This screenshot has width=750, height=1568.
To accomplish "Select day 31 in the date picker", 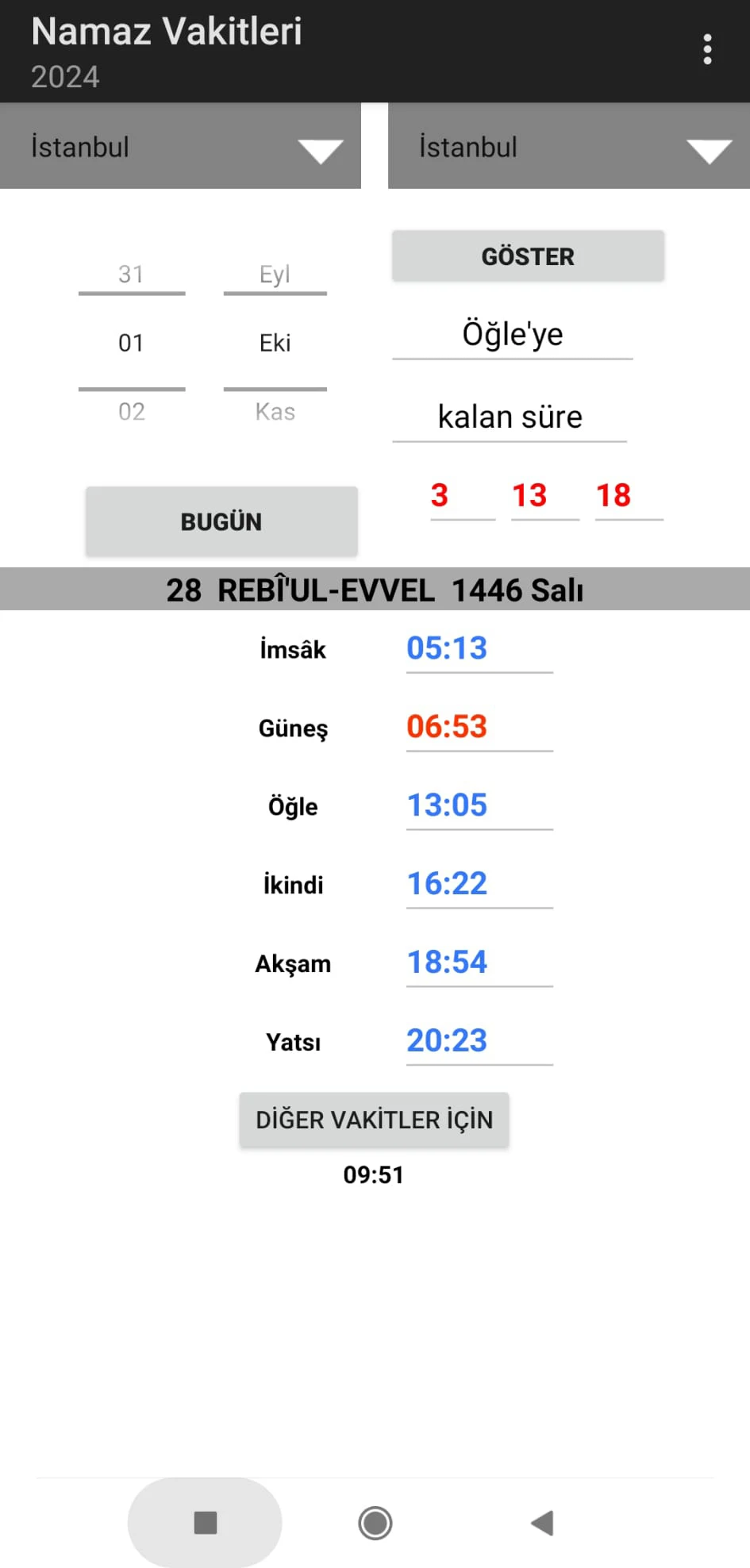I will pyautogui.click(x=131, y=274).
